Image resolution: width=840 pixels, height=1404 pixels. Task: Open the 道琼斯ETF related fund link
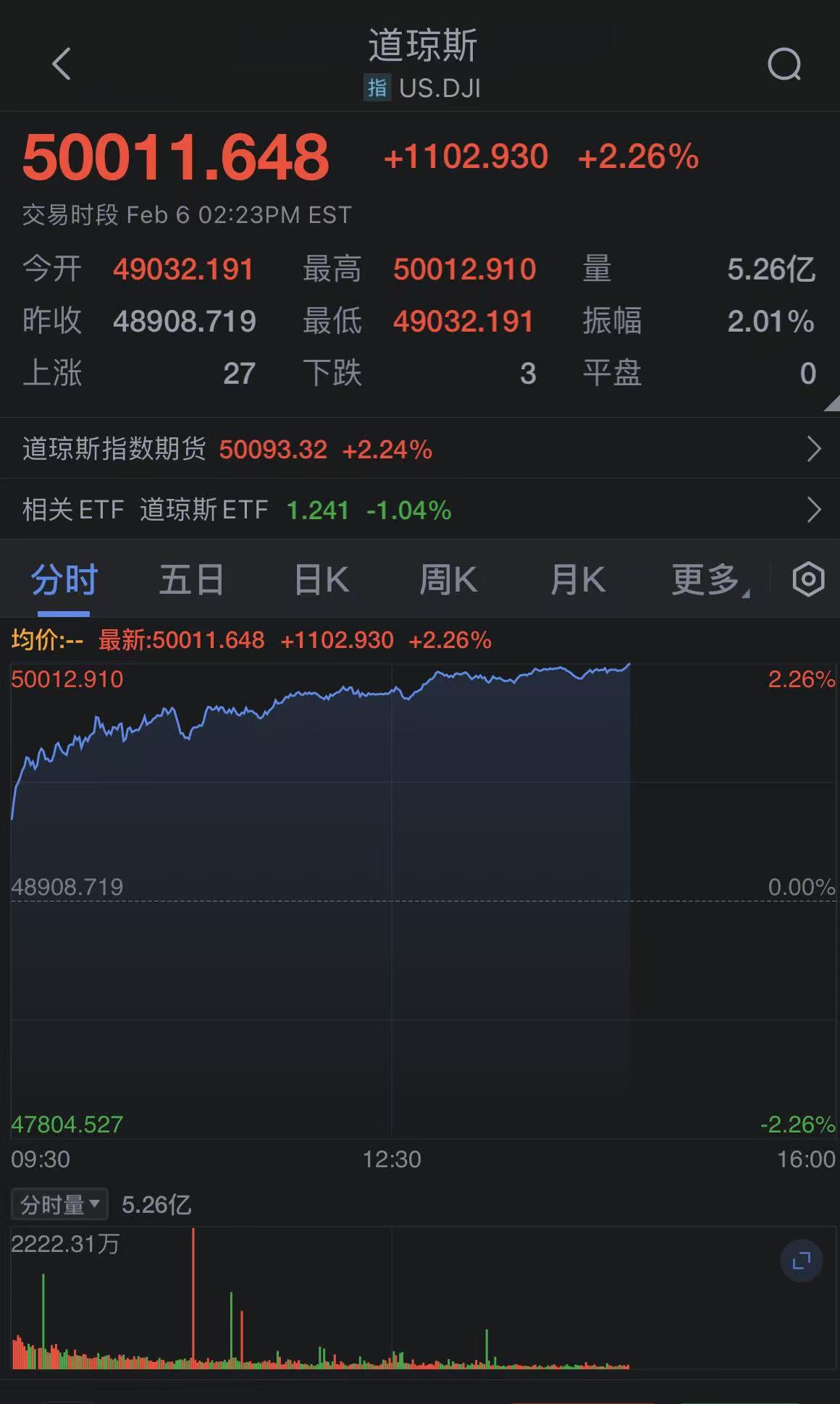tap(205, 509)
